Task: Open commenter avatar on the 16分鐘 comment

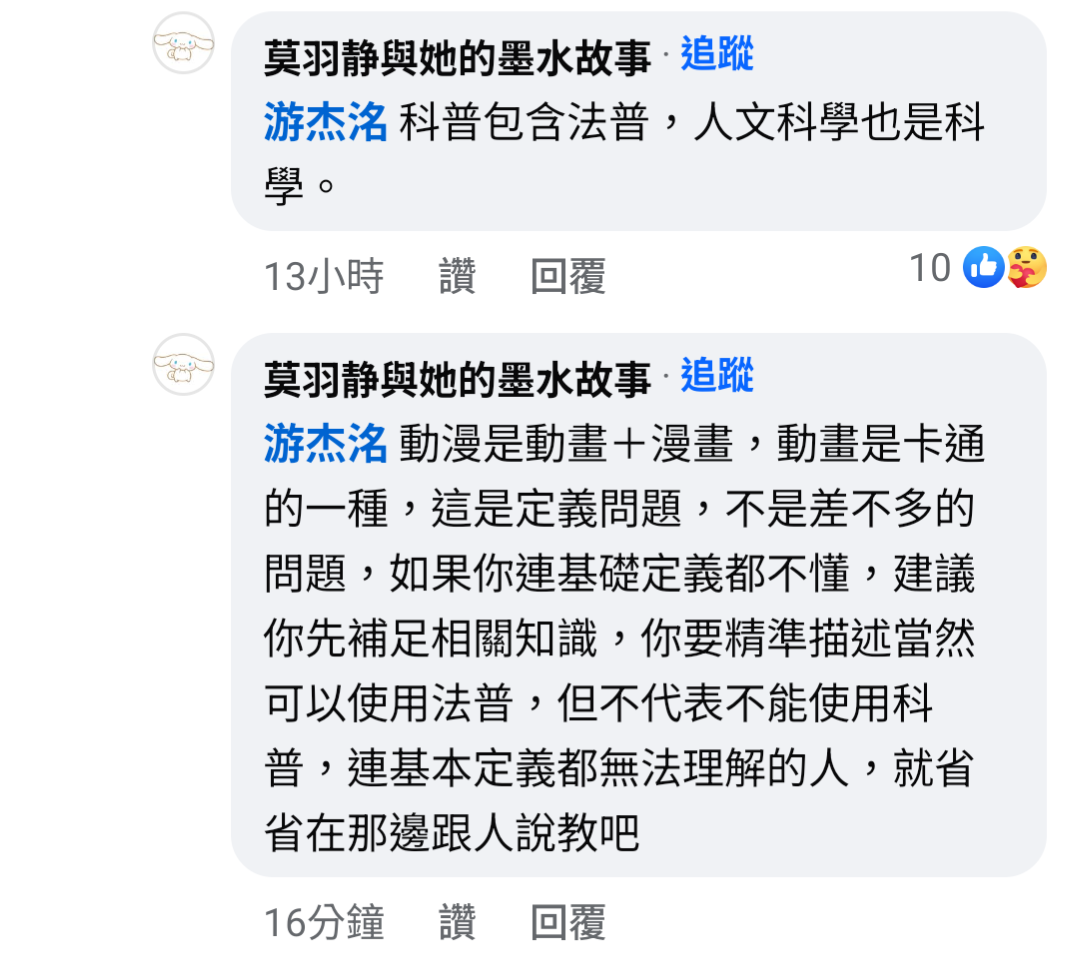Action: click(183, 364)
